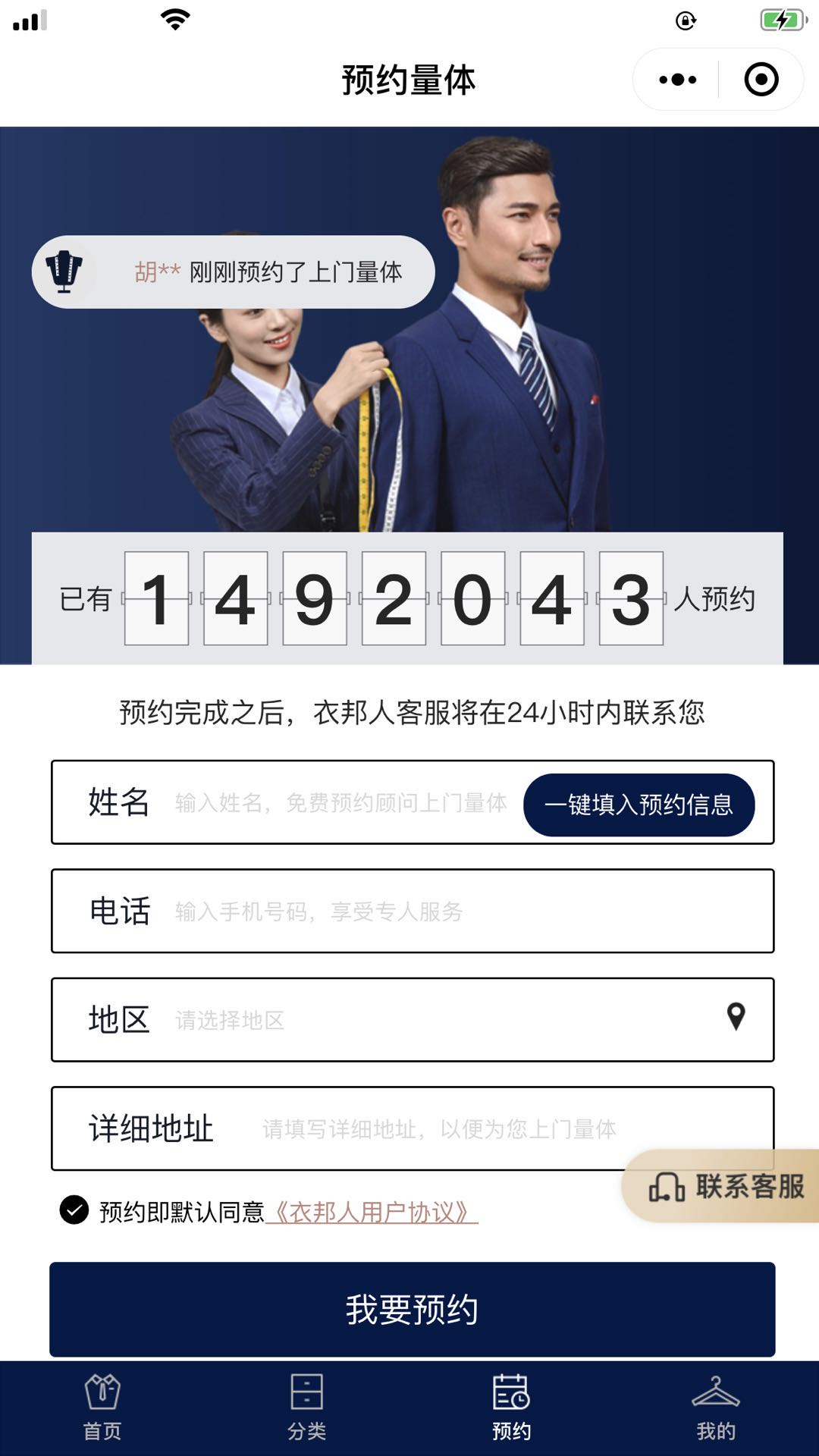Tap the 一键填入预约信息 button
The width and height of the screenshot is (819, 1456).
(639, 805)
